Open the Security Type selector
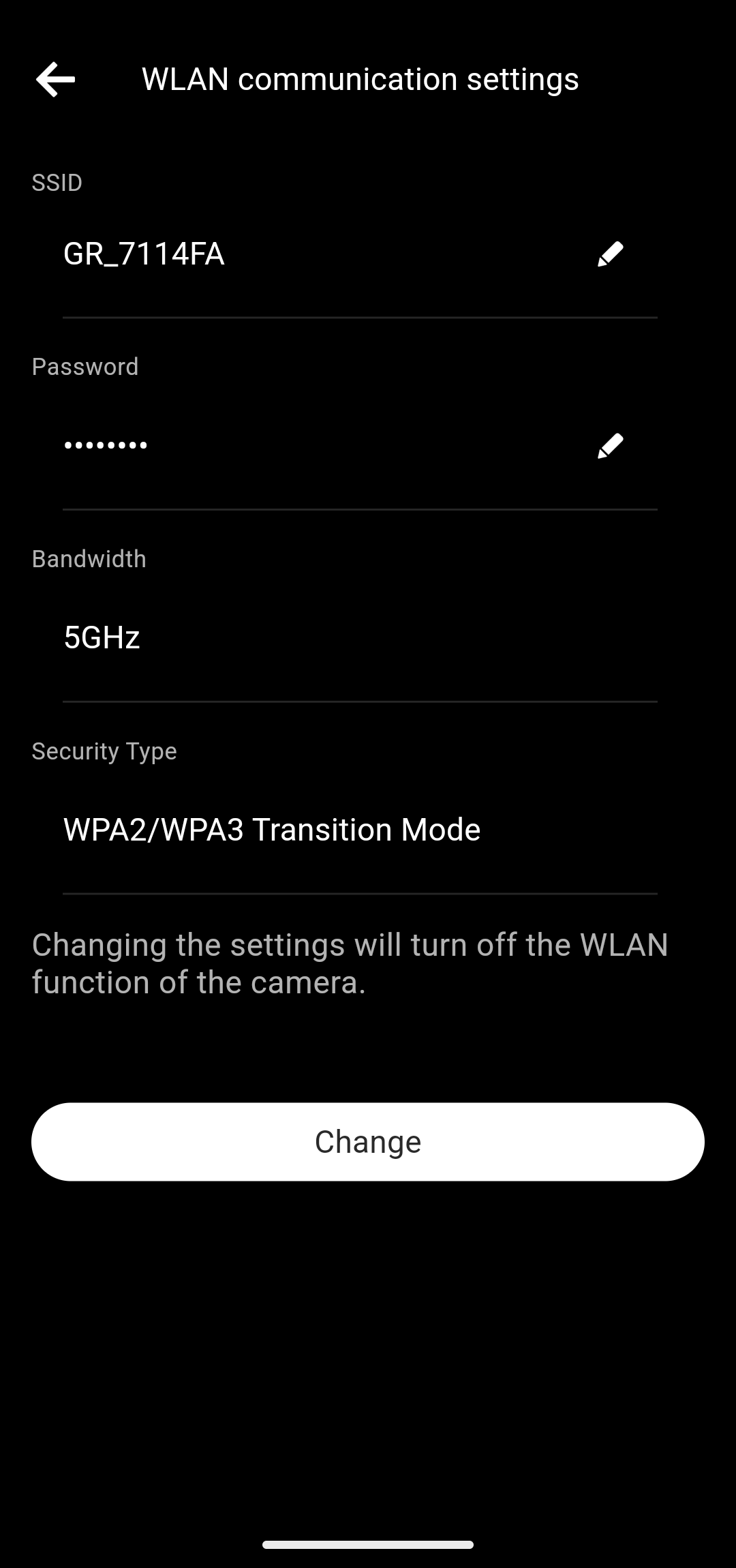Image resolution: width=736 pixels, height=1568 pixels. point(360,829)
